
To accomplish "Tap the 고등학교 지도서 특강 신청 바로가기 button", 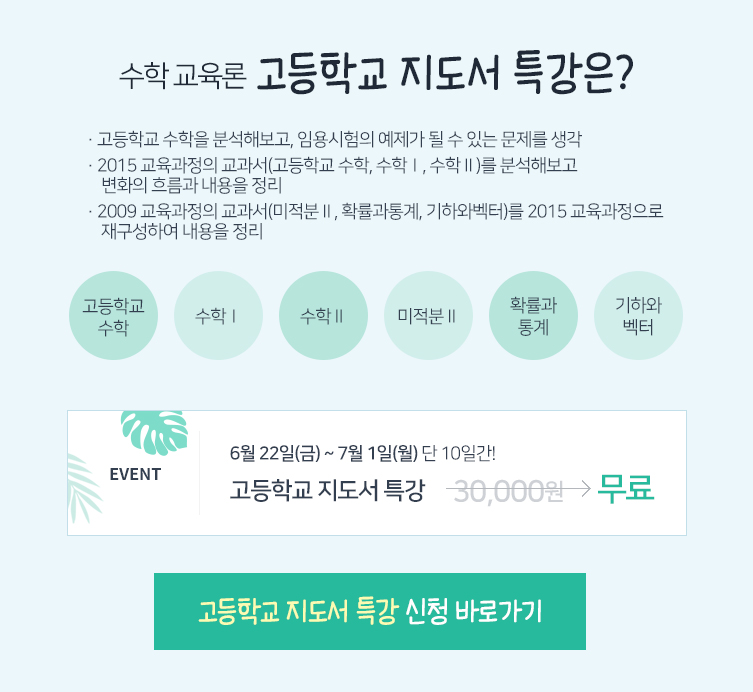I will (x=370, y=611).
